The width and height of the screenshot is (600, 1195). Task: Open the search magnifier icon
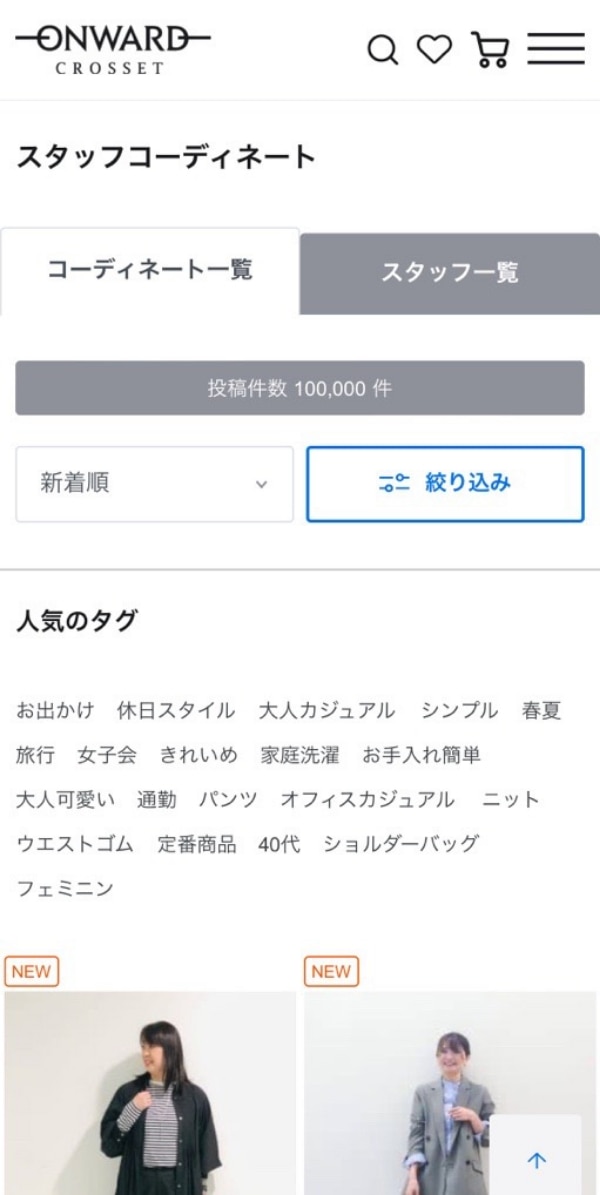point(382,49)
